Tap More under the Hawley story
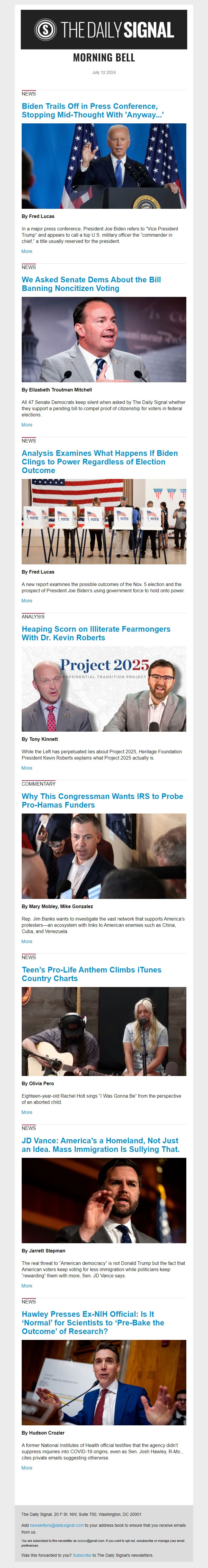This screenshot has height=1568, width=208. [x=27, y=1467]
